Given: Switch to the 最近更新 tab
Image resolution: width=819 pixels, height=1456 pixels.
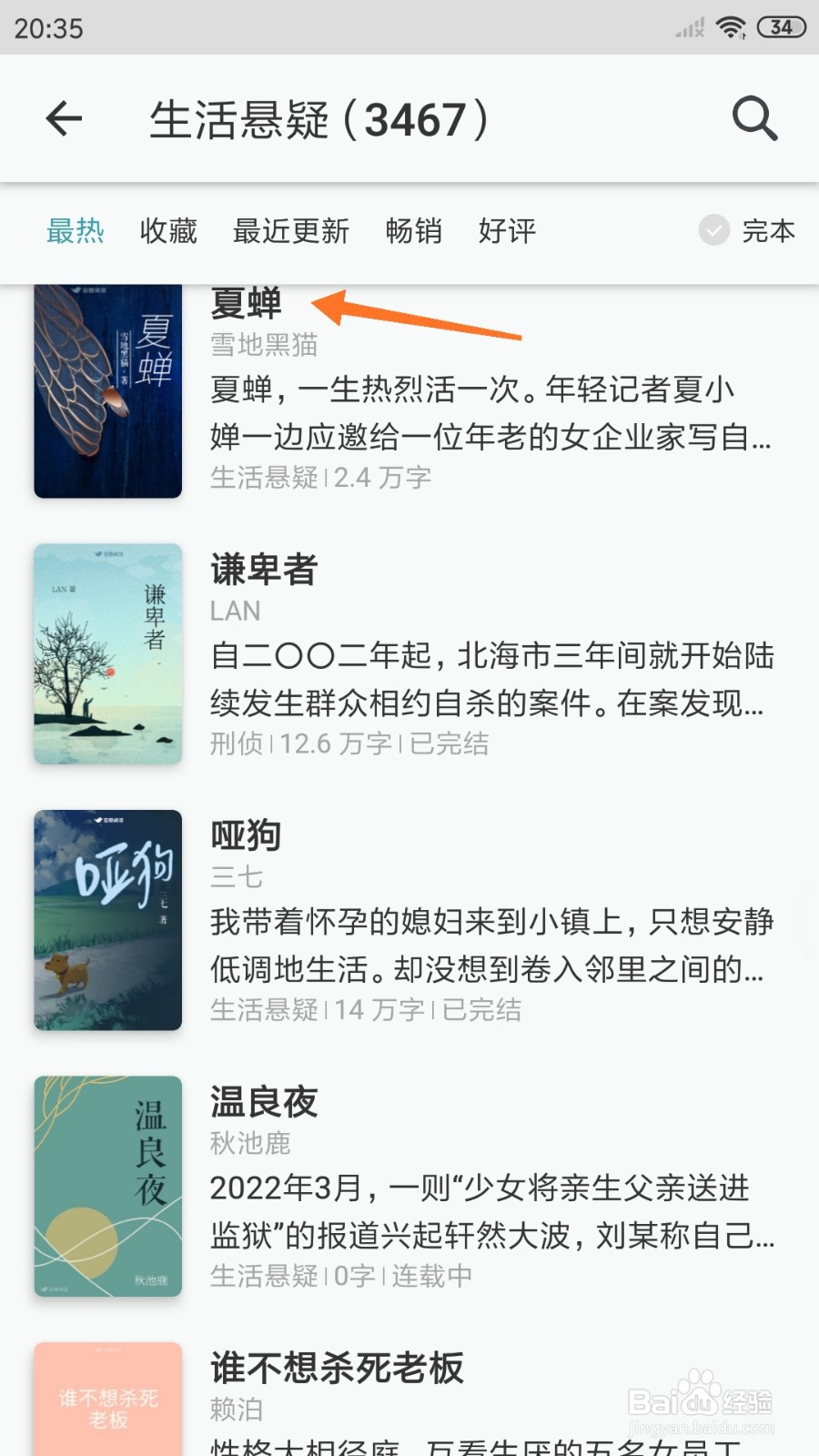Looking at the screenshot, I should [291, 231].
